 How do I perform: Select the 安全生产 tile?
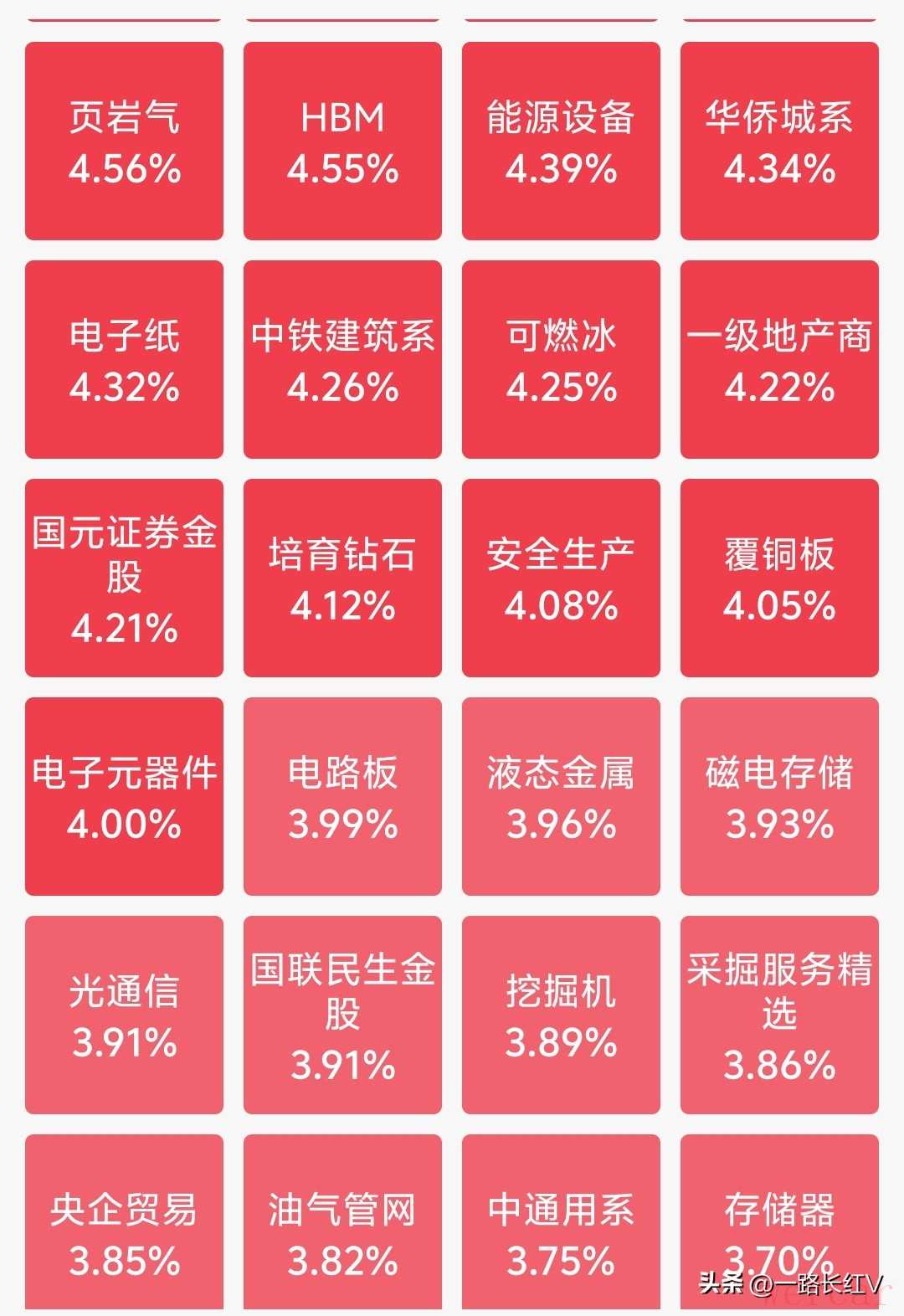[561, 578]
